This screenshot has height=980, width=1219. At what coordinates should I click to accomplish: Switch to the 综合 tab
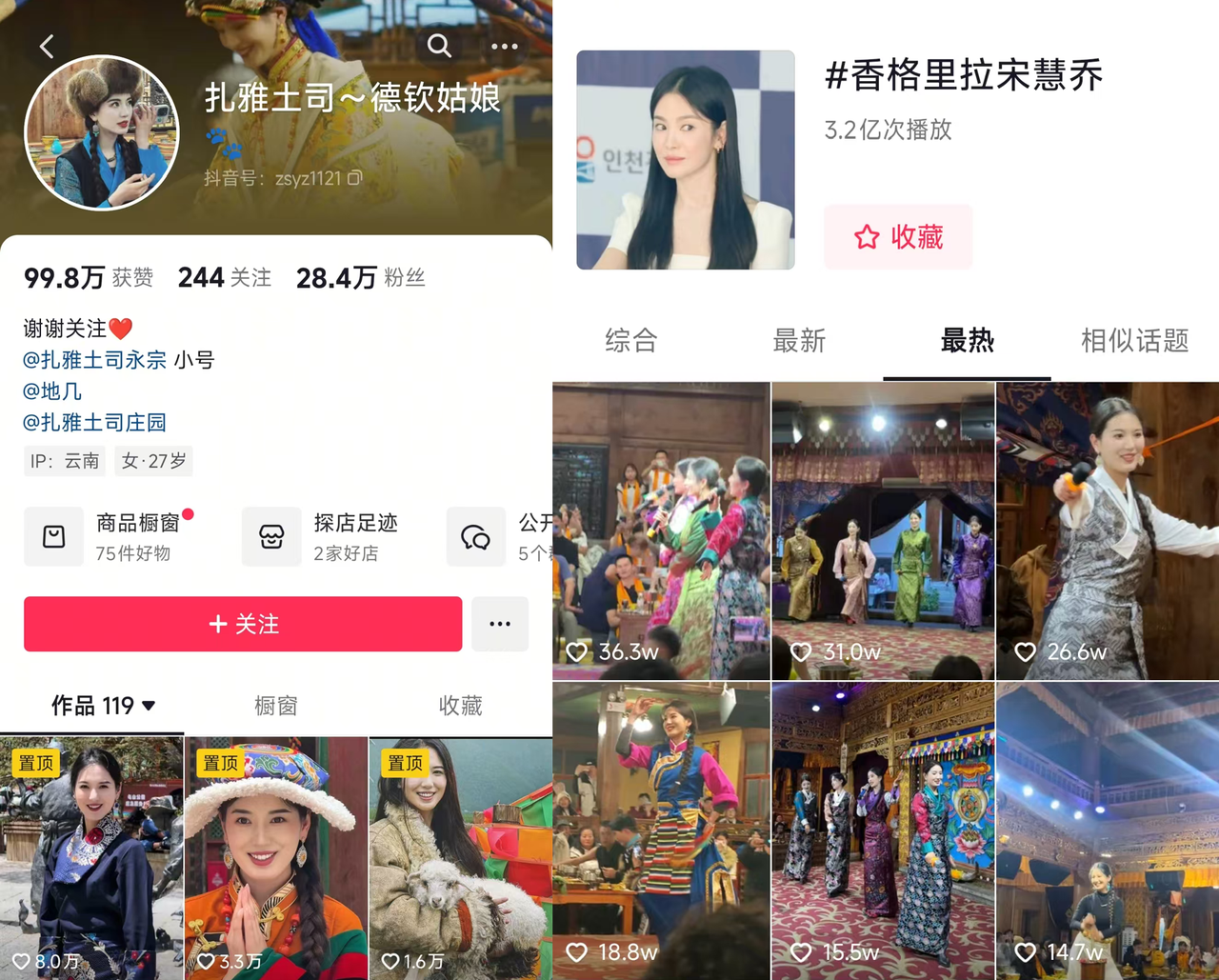click(631, 341)
